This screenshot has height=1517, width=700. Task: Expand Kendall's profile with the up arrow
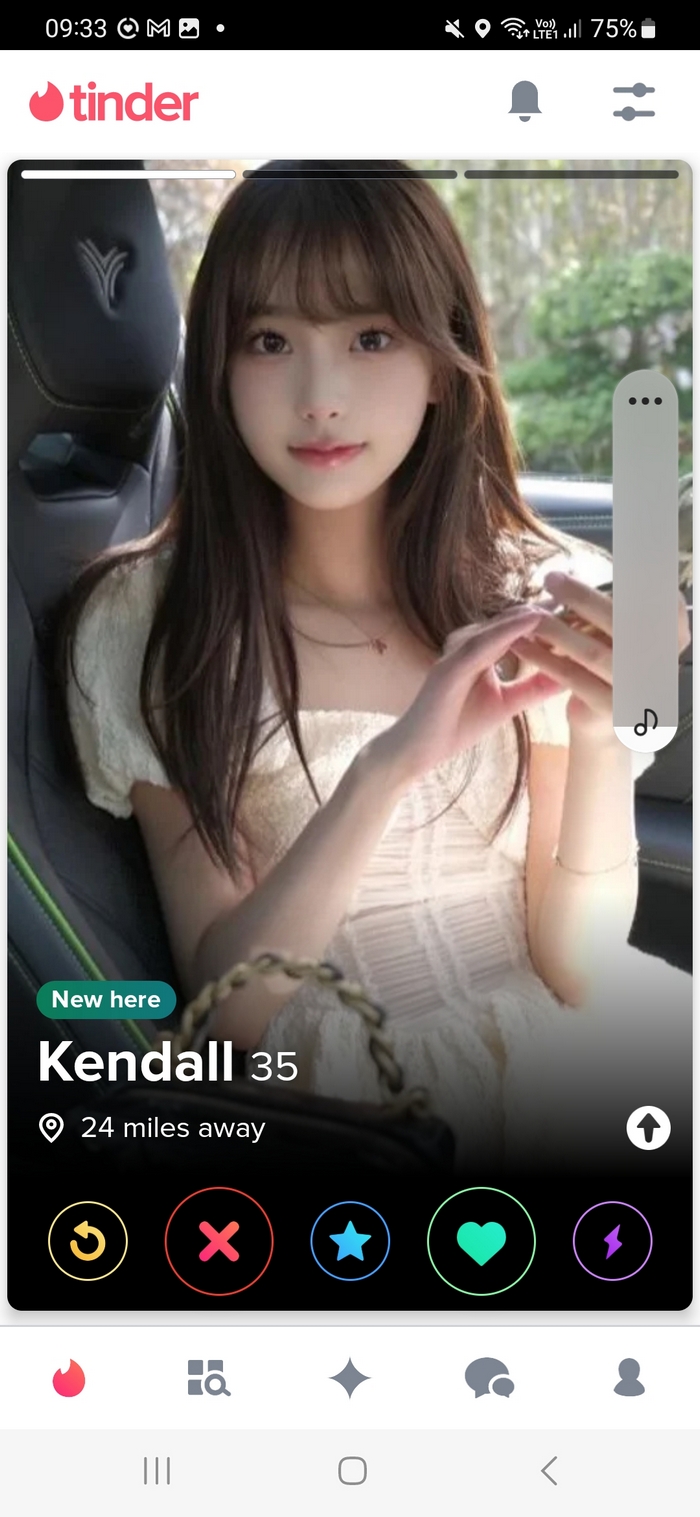click(648, 1128)
